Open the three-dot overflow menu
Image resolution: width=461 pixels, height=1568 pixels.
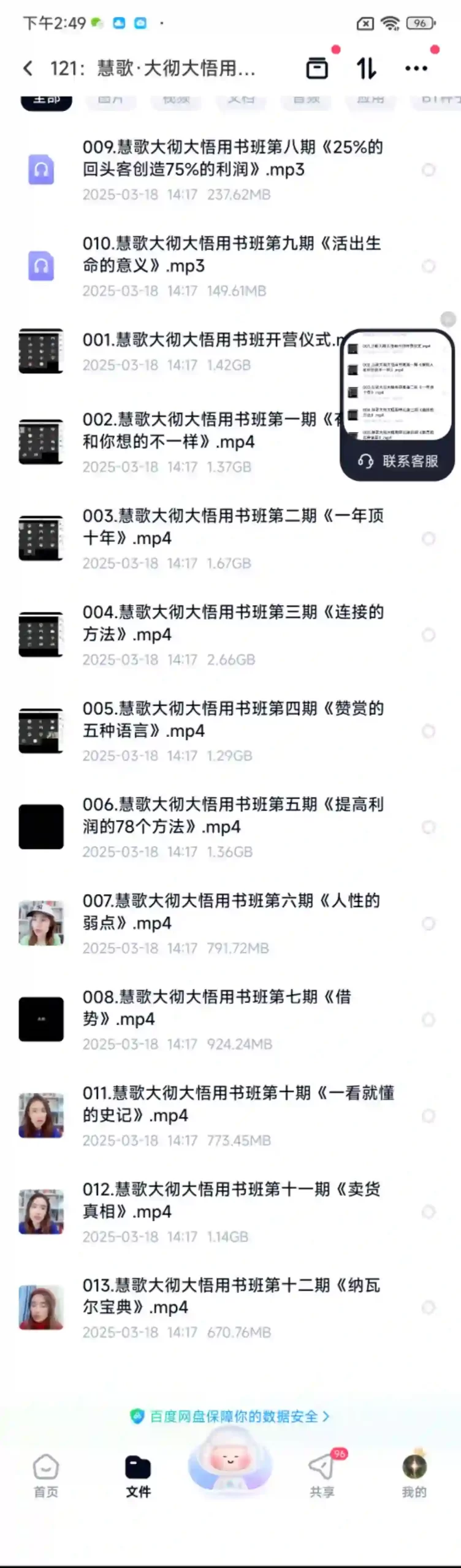pos(416,69)
